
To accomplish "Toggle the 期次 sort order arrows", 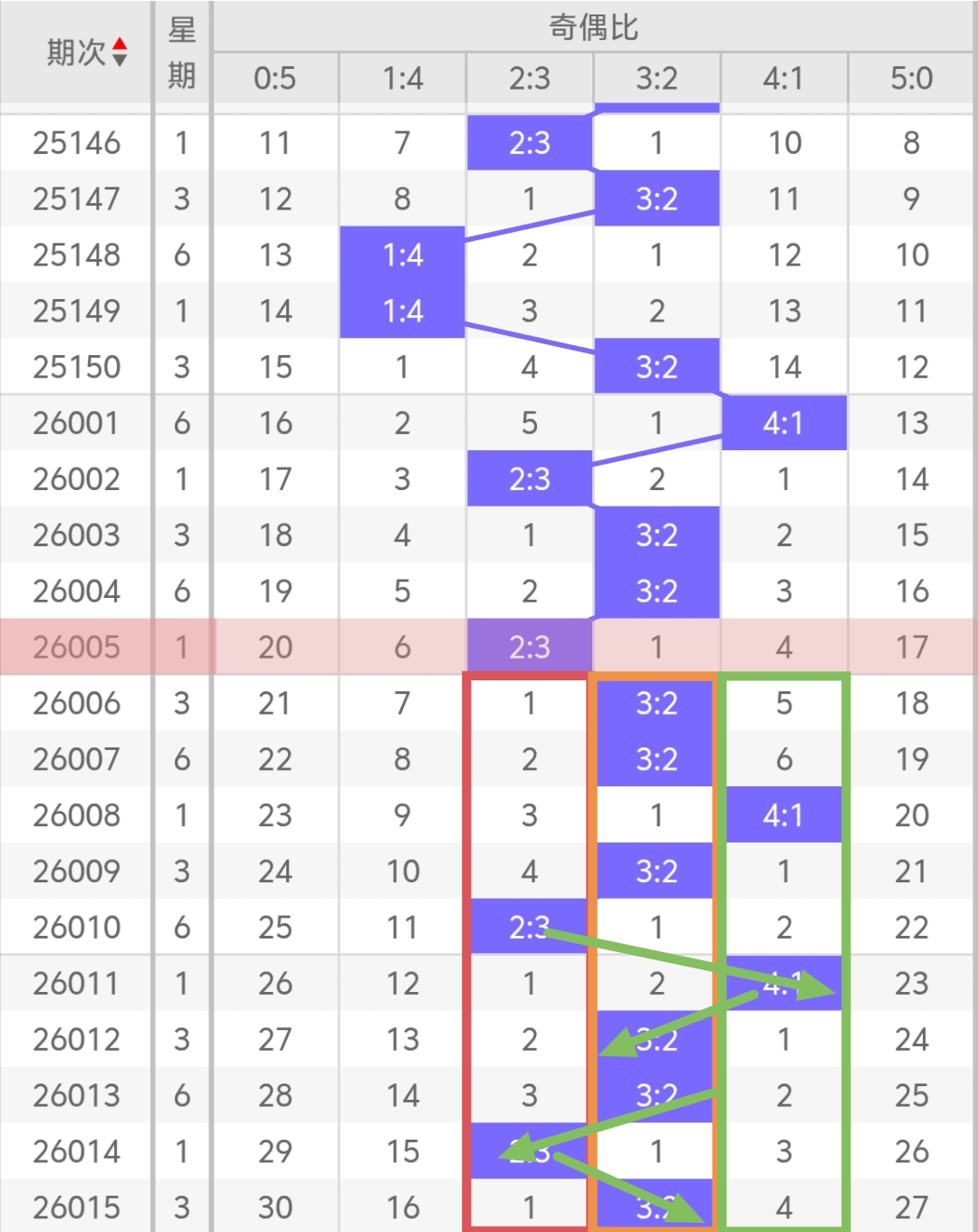I will pos(120,53).
